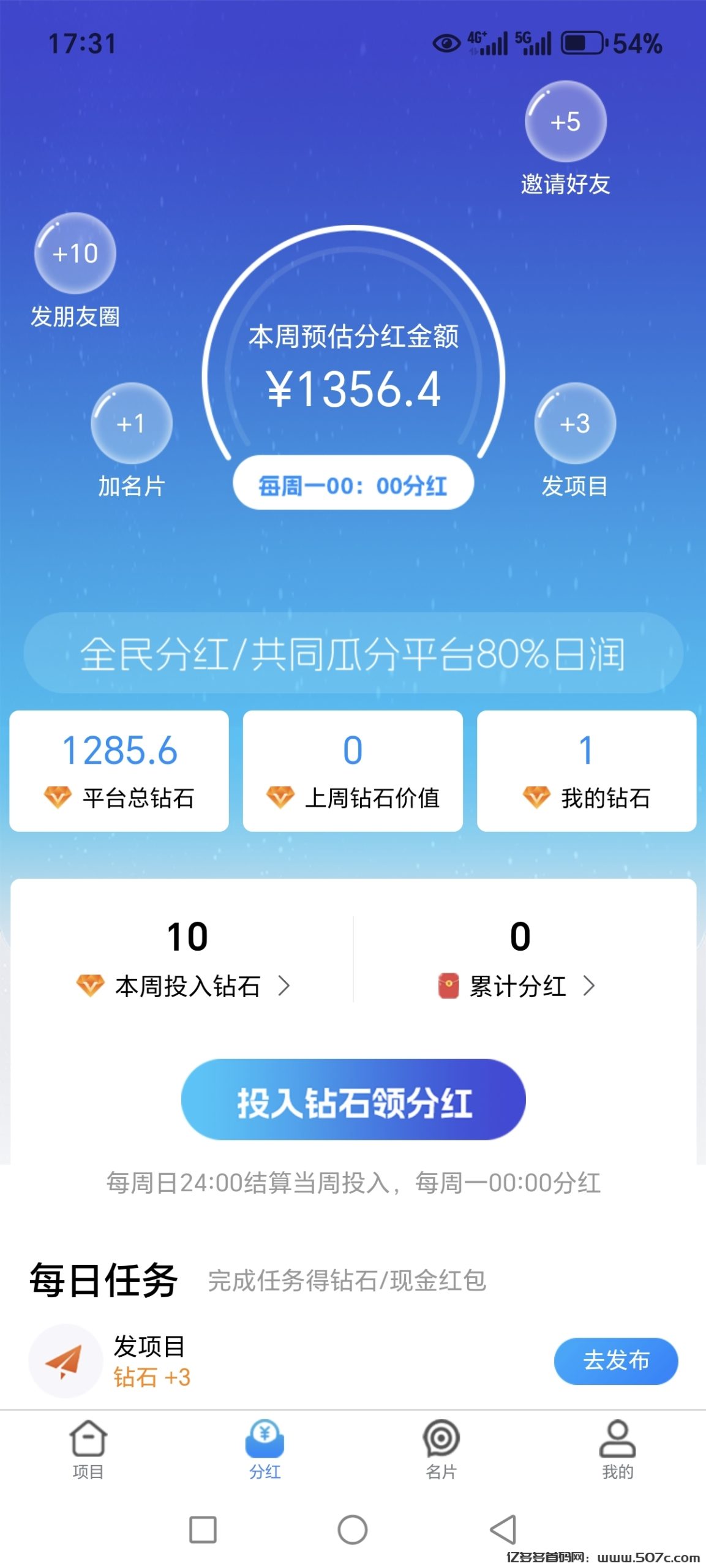Screen dimensions: 706x1568
Task: Click the diamond icon beside 我的钻石
Action: [x=537, y=797]
